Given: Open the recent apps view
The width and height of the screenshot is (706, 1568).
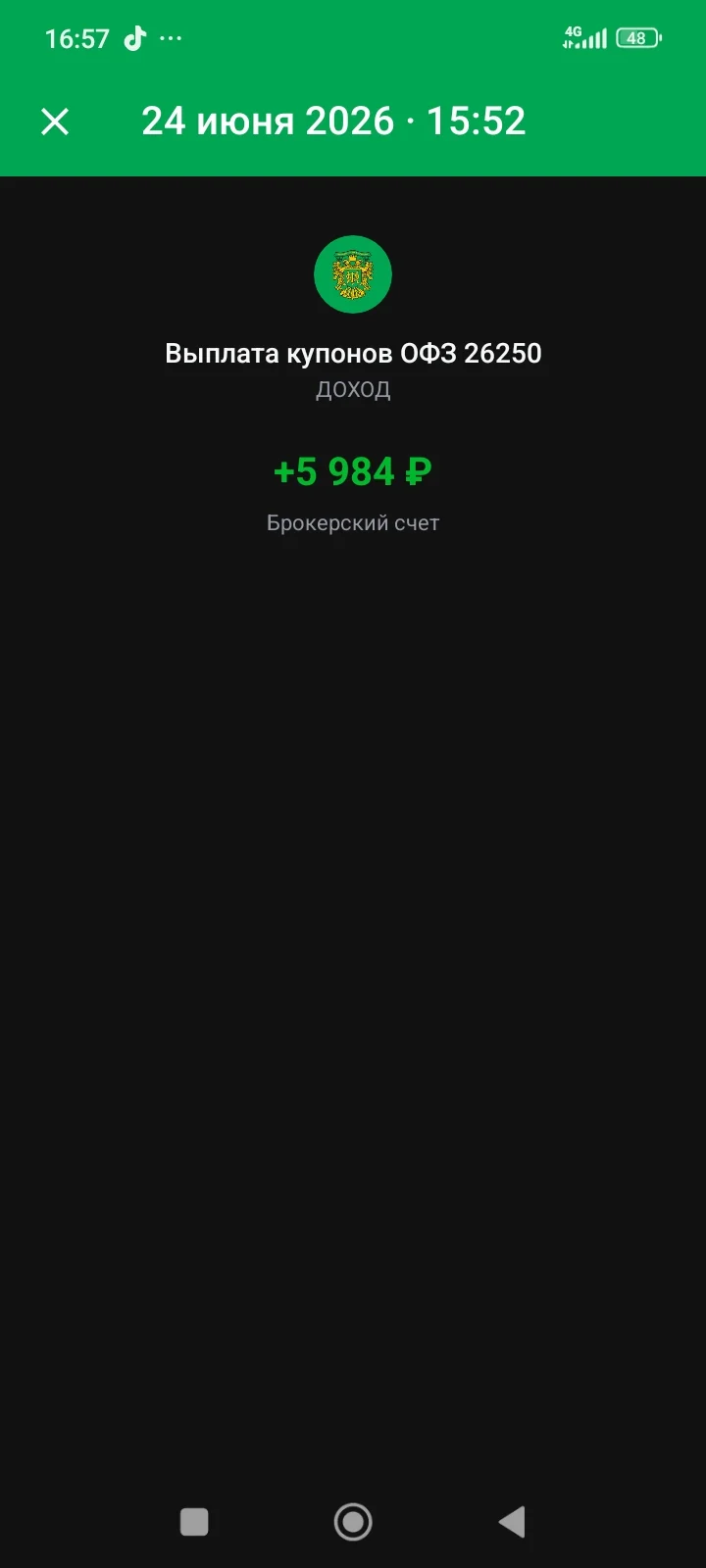Looking at the screenshot, I should (x=194, y=1522).
